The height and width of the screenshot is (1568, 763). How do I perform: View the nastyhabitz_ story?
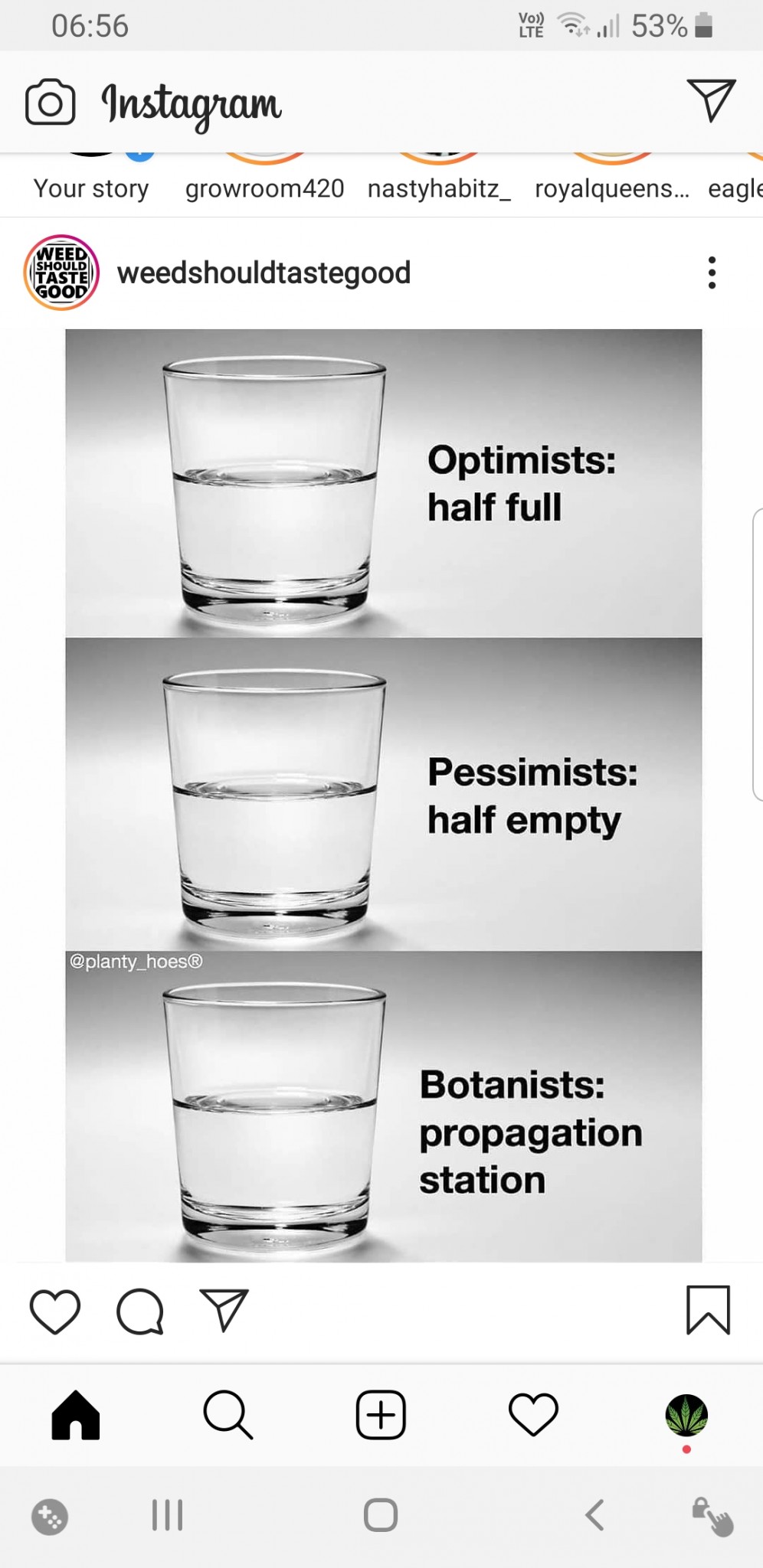coord(439,187)
